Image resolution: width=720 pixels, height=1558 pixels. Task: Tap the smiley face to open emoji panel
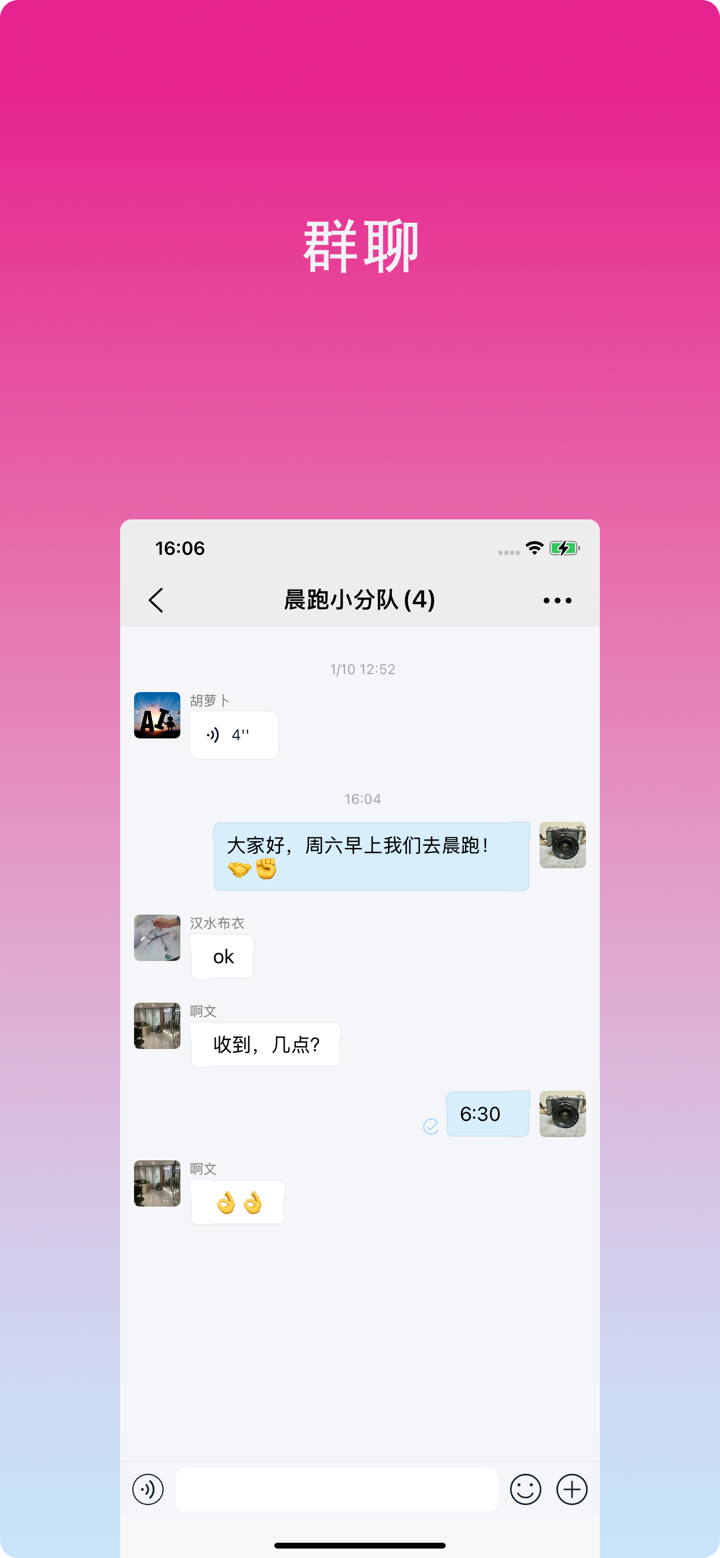coord(526,1489)
